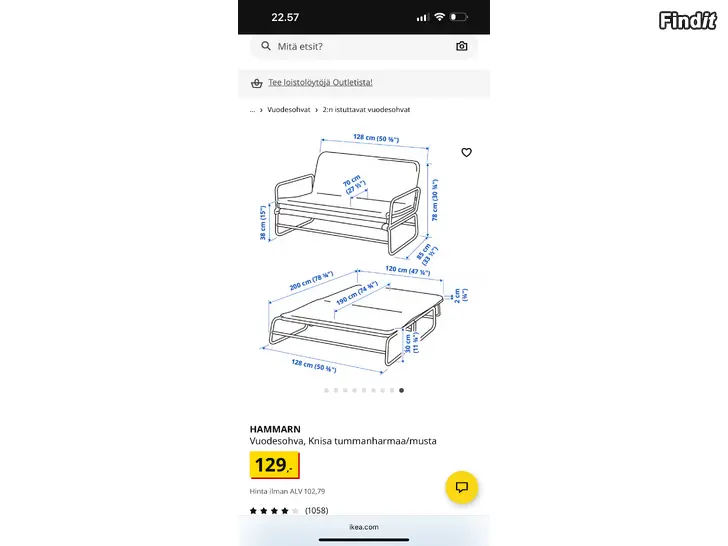This screenshot has width=728, height=546.
Task: Expand the collapsed breadcrumb ellipsis
Action: point(252,110)
